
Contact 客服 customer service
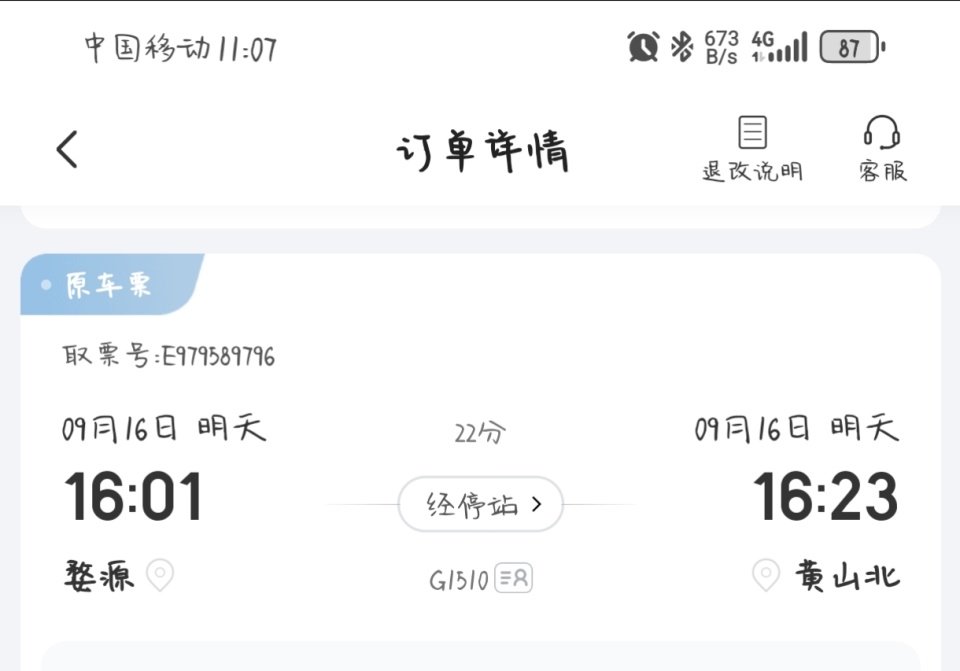[882, 149]
